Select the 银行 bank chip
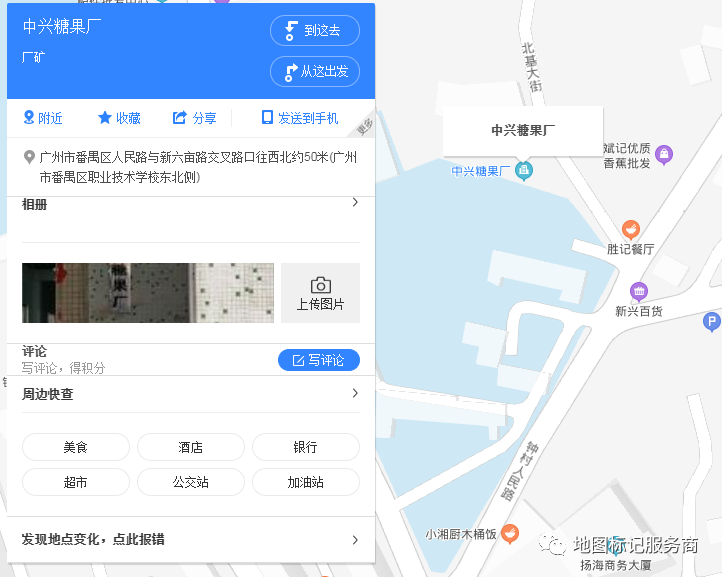The height and width of the screenshot is (577, 722). [x=305, y=447]
